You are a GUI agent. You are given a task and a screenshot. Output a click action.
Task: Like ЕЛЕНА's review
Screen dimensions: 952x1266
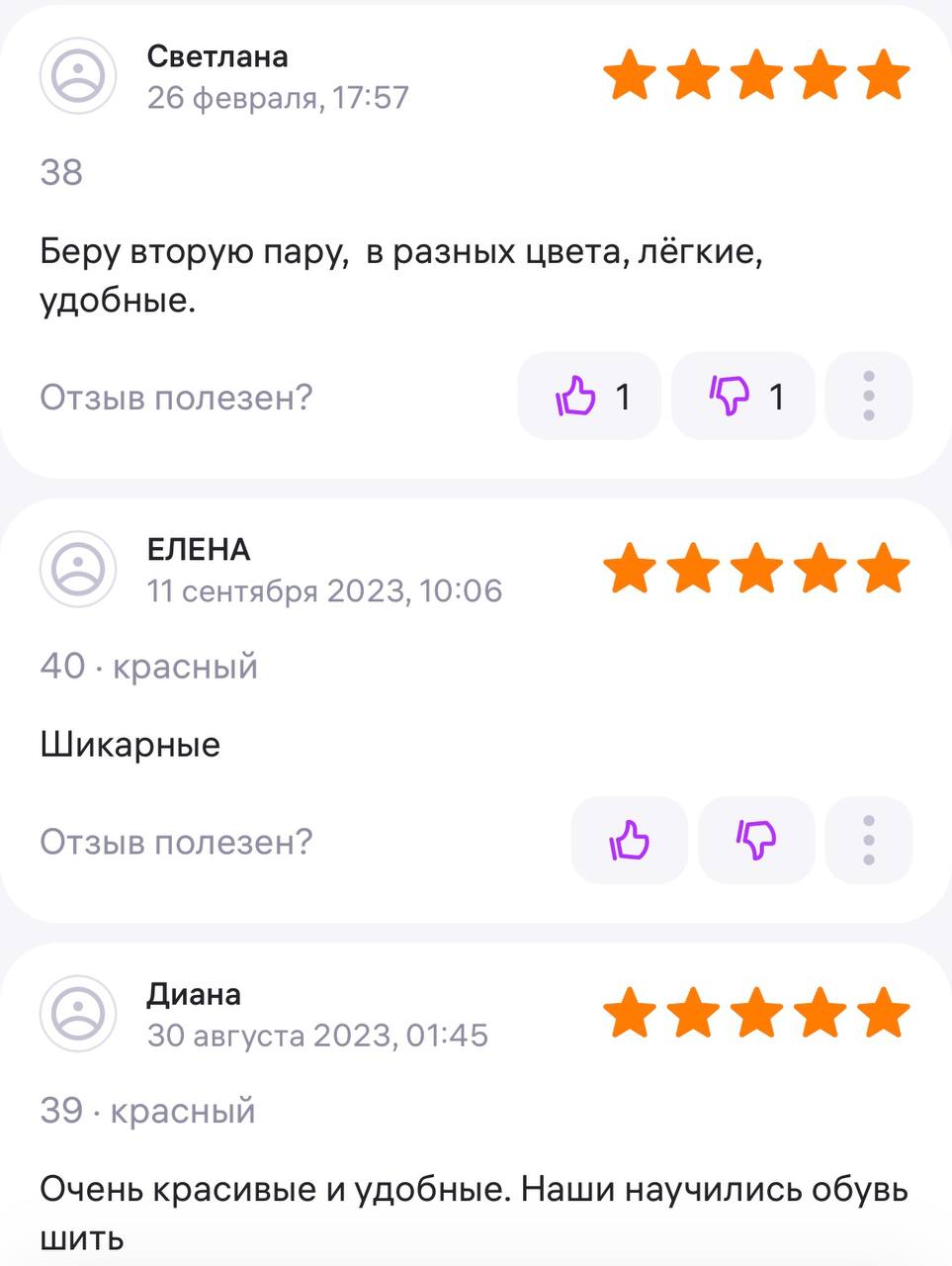(x=629, y=841)
